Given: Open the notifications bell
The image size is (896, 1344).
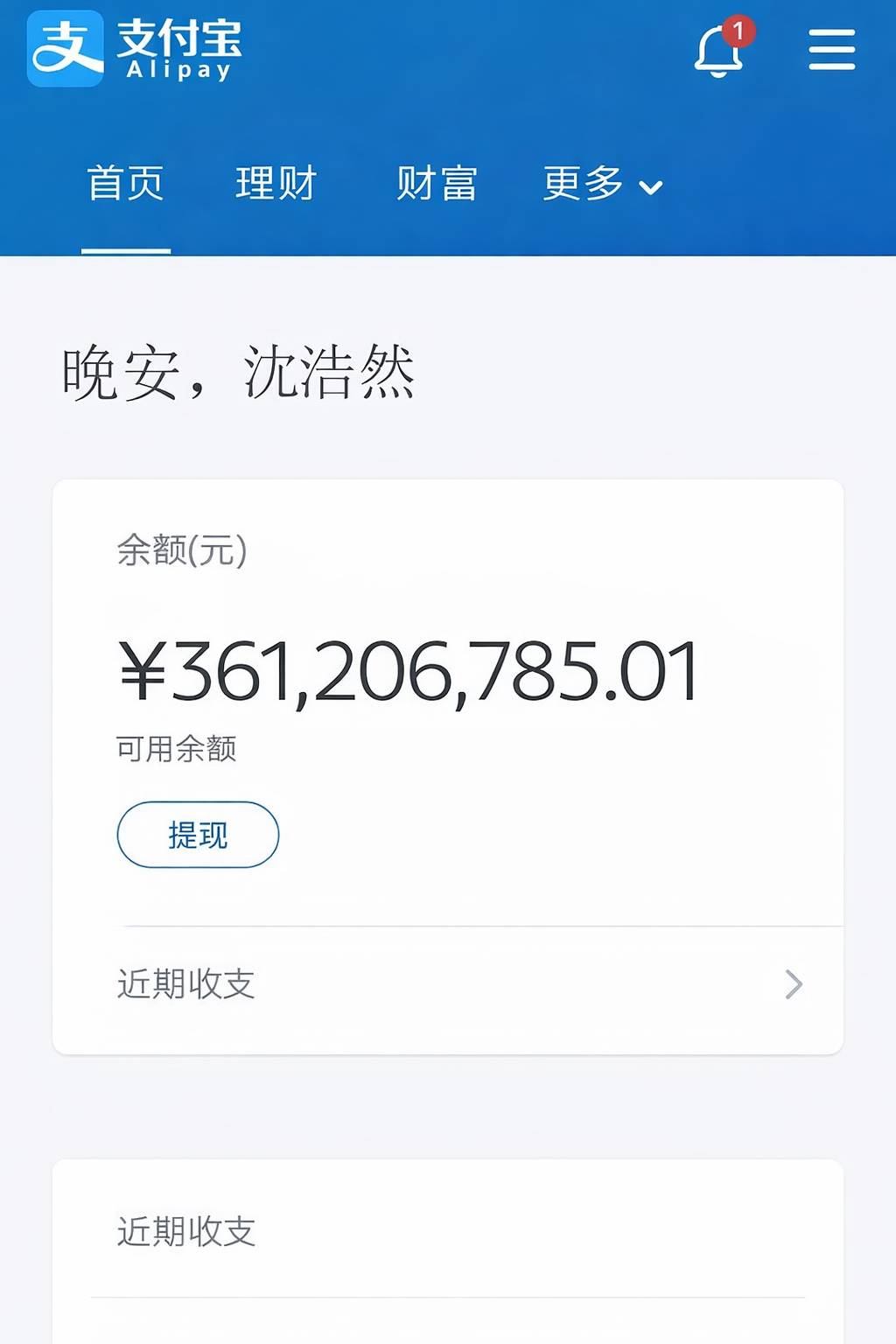Looking at the screenshot, I should tap(719, 51).
